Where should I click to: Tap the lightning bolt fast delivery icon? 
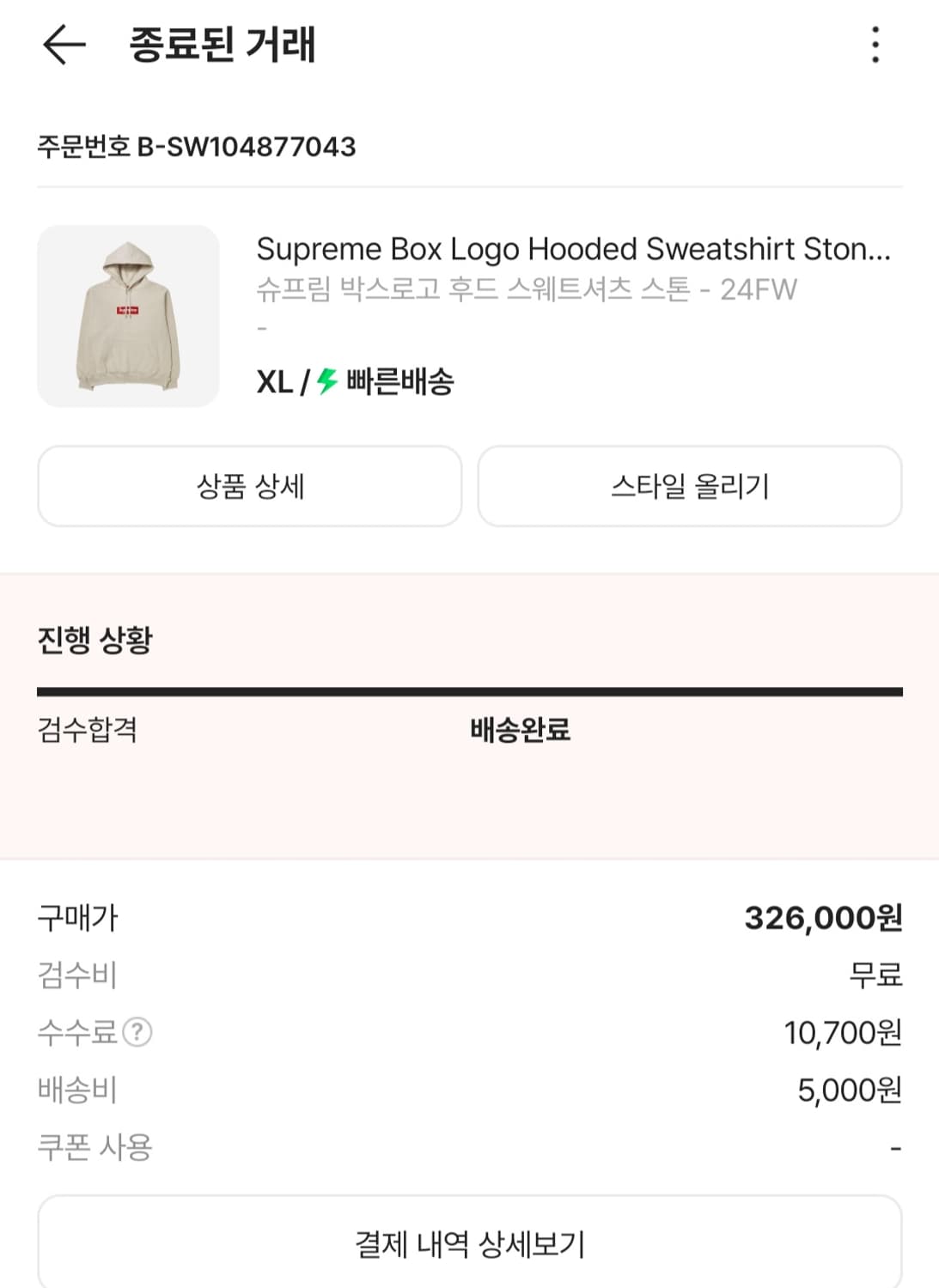(x=326, y=384)
